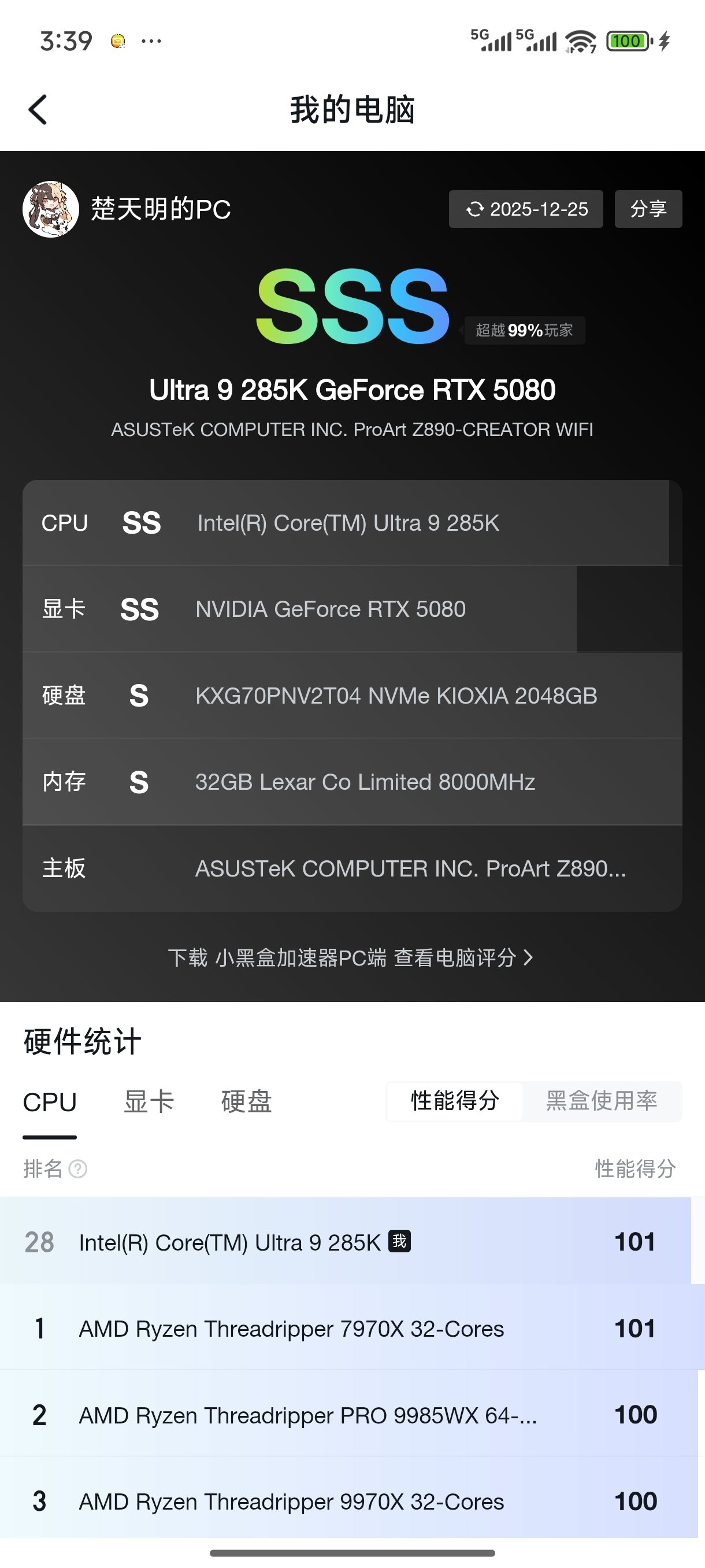Image resolution: width=705 pixels, height=1568 pixels.
Task: Tap the 分享 share button
Action: pyautogui.click(x=648, y=209)
